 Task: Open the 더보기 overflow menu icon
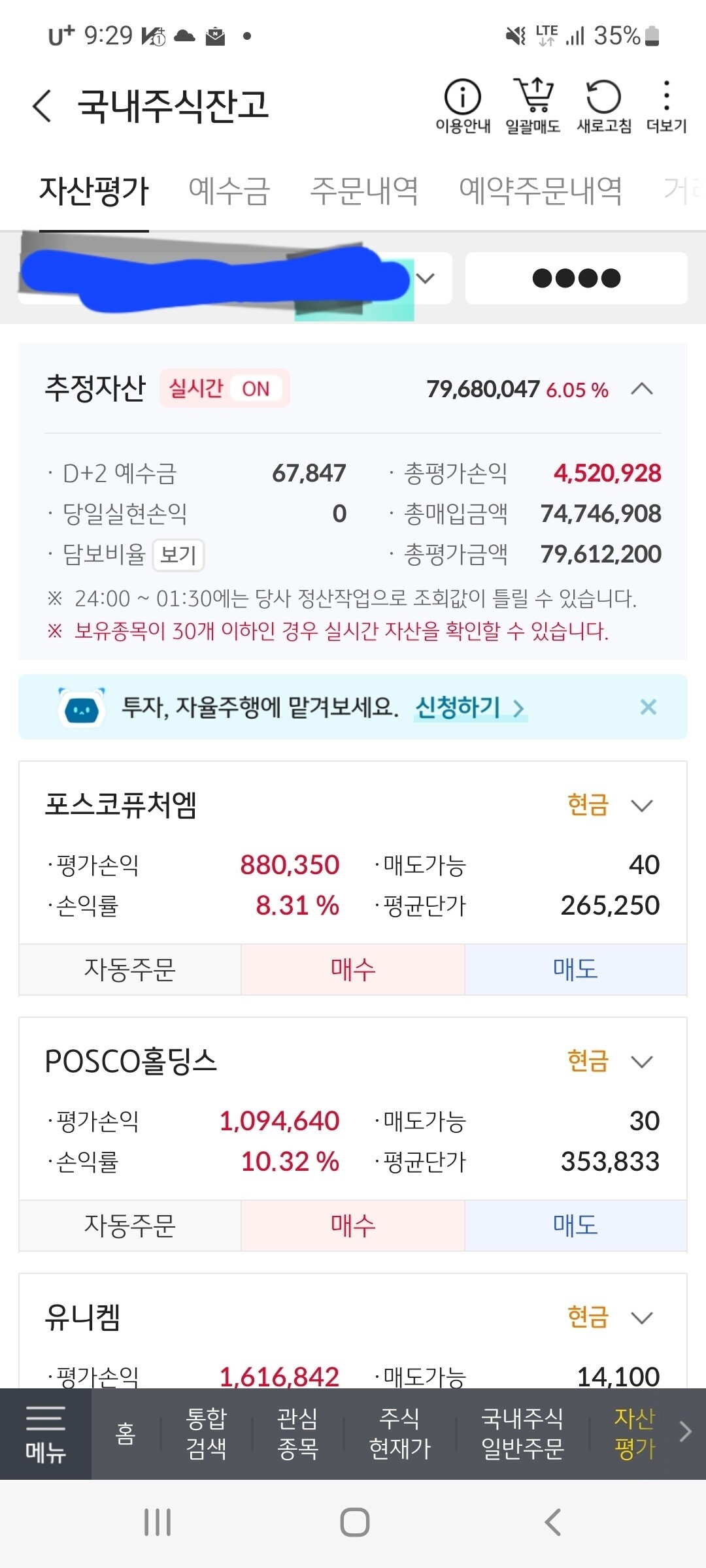(x=665, y=105)
